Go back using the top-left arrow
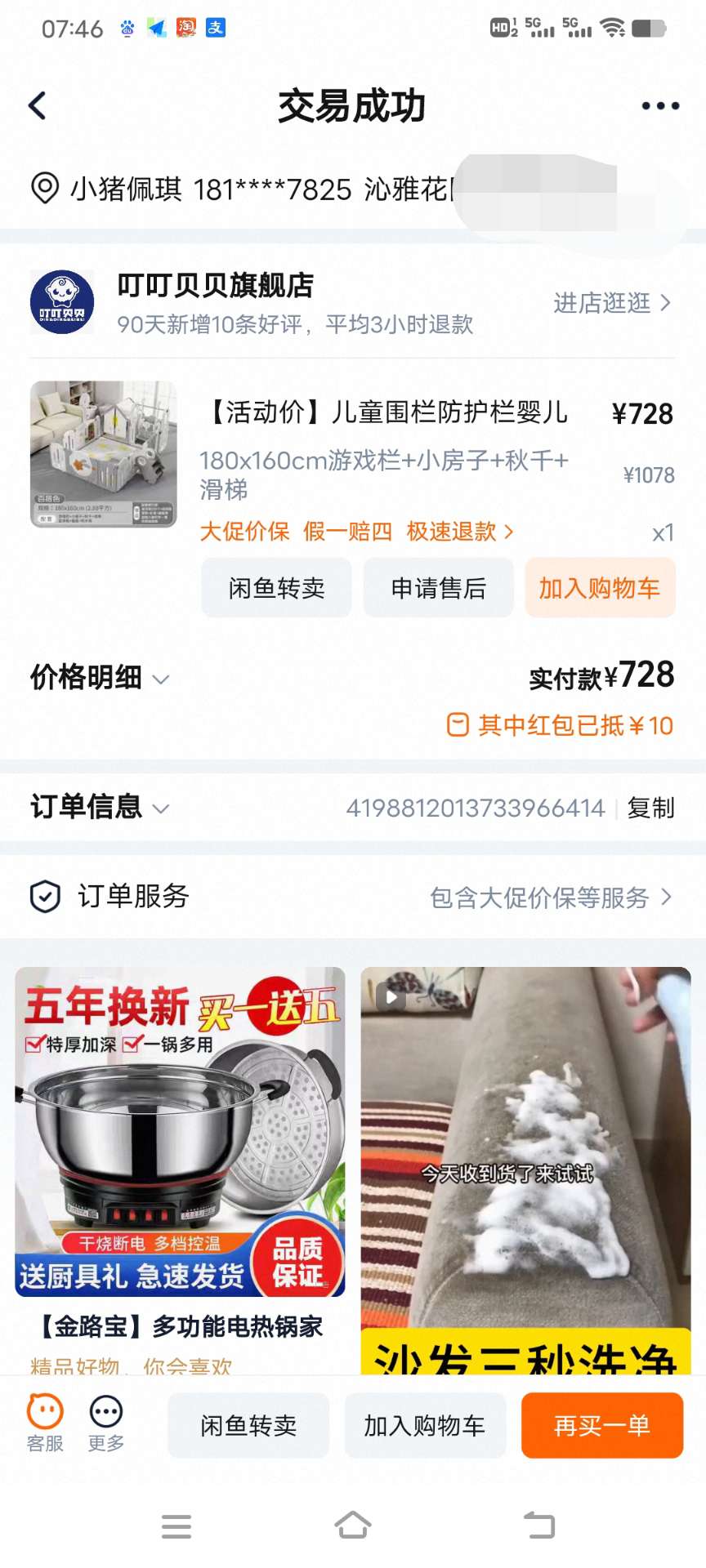 38,105
